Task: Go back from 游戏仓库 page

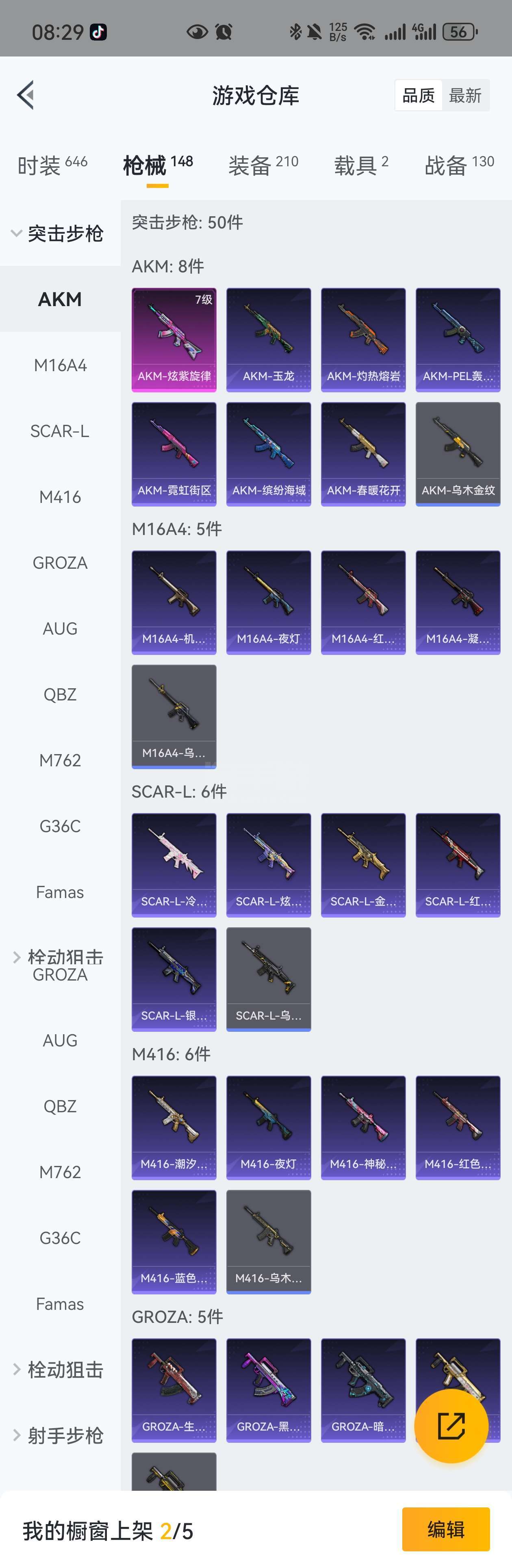Action: click(x=26, y=95)
